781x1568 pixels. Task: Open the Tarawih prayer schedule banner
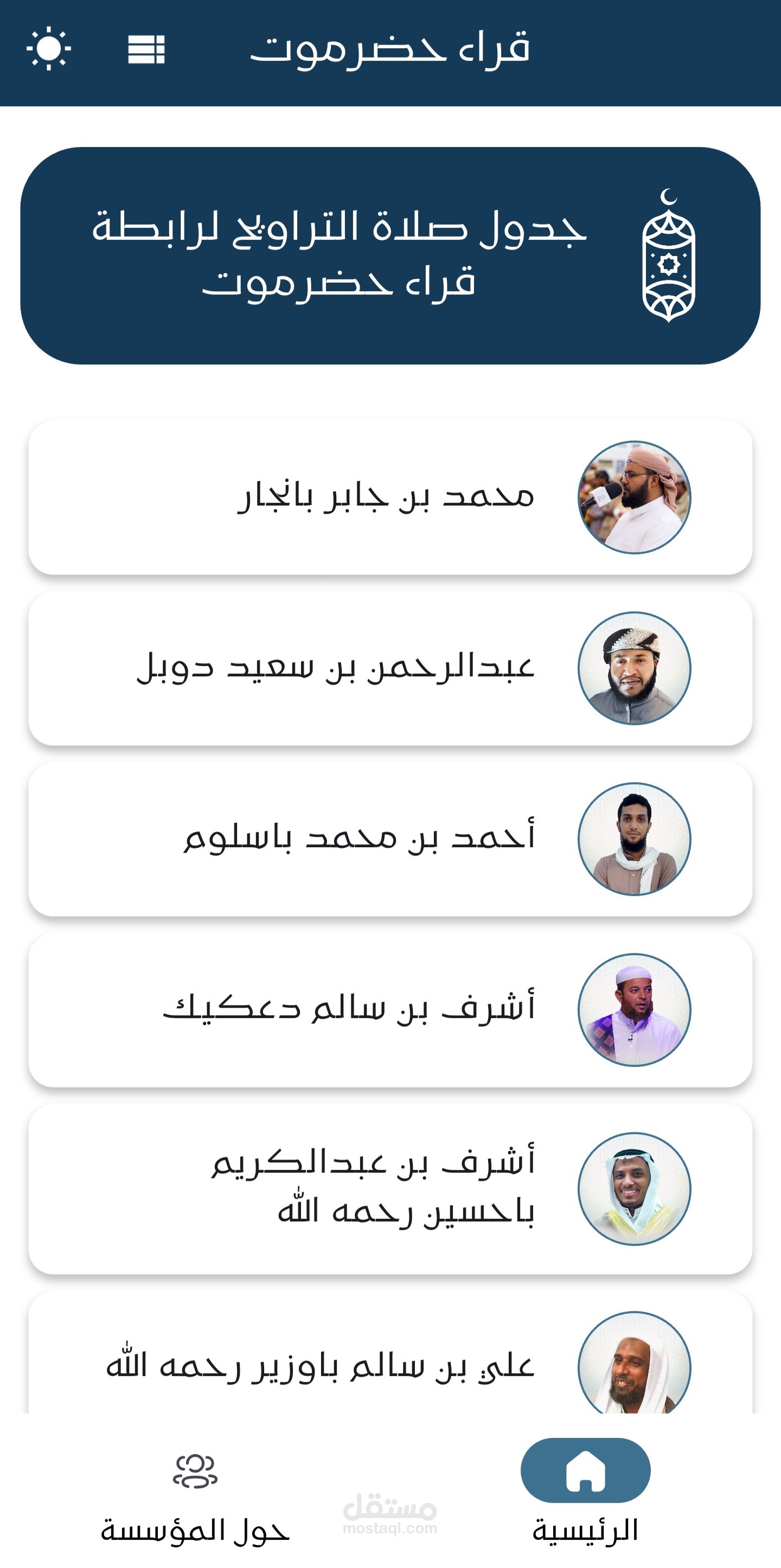point(390,255)
